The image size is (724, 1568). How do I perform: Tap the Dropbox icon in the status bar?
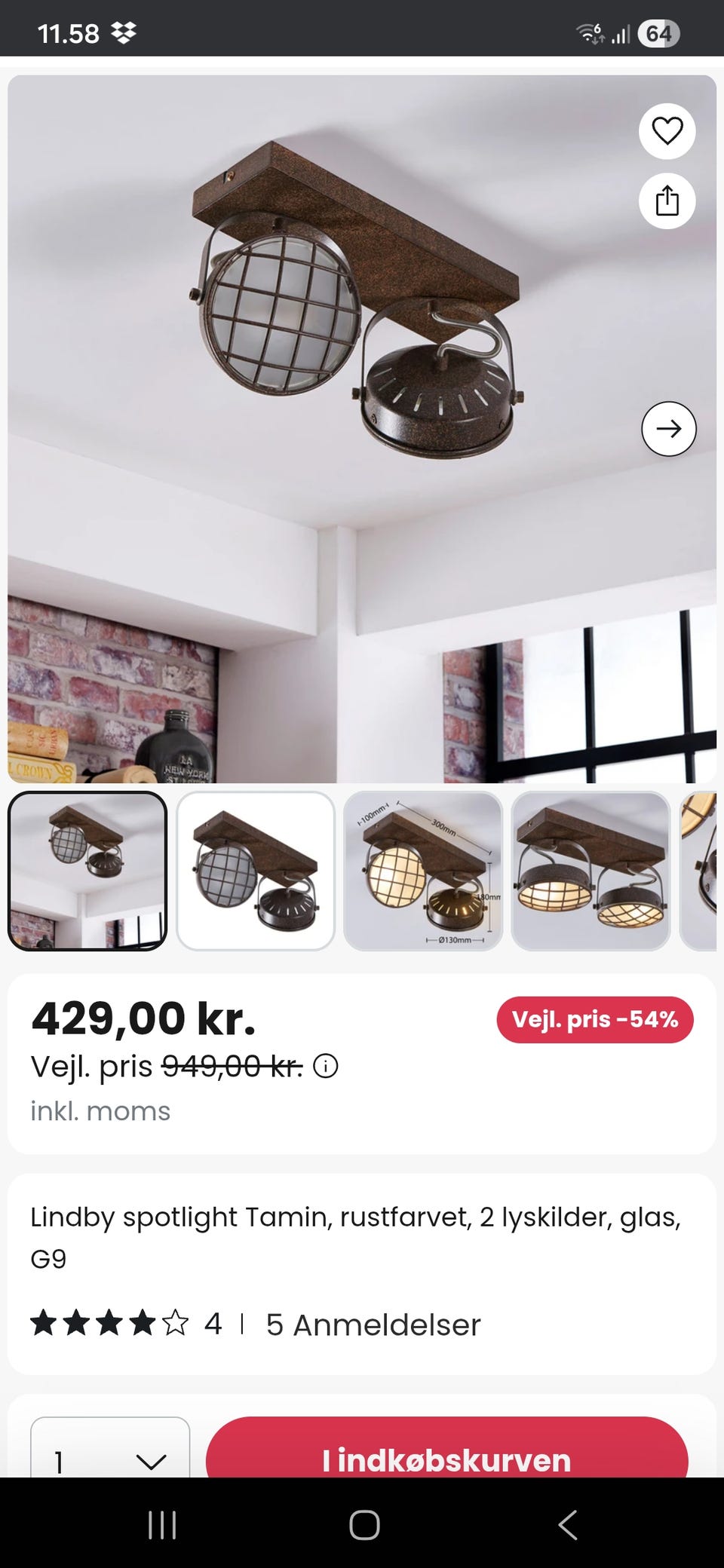click(125, 32)
